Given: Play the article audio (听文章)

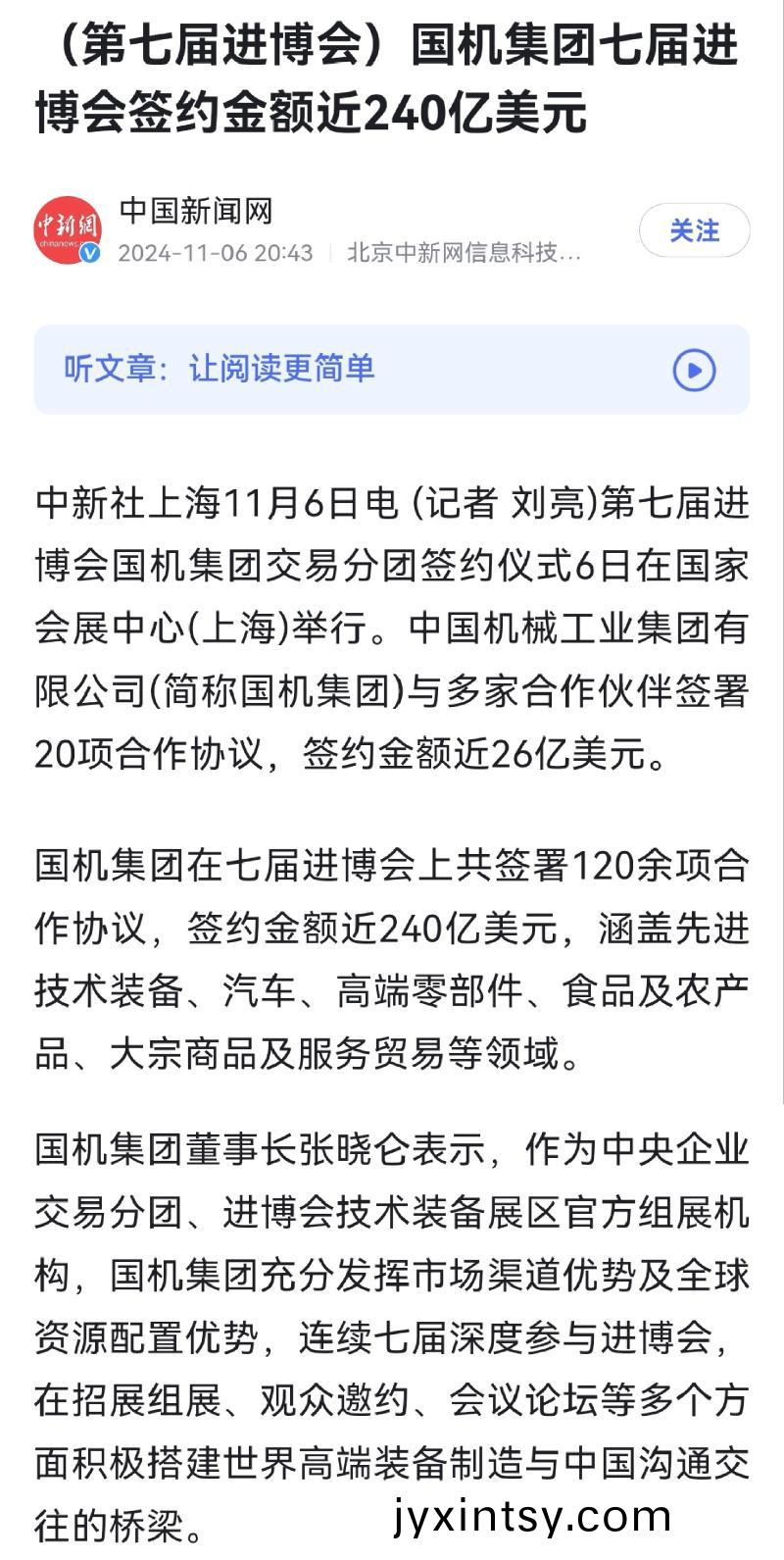Looking at the screenshot, I should (694, 370).
